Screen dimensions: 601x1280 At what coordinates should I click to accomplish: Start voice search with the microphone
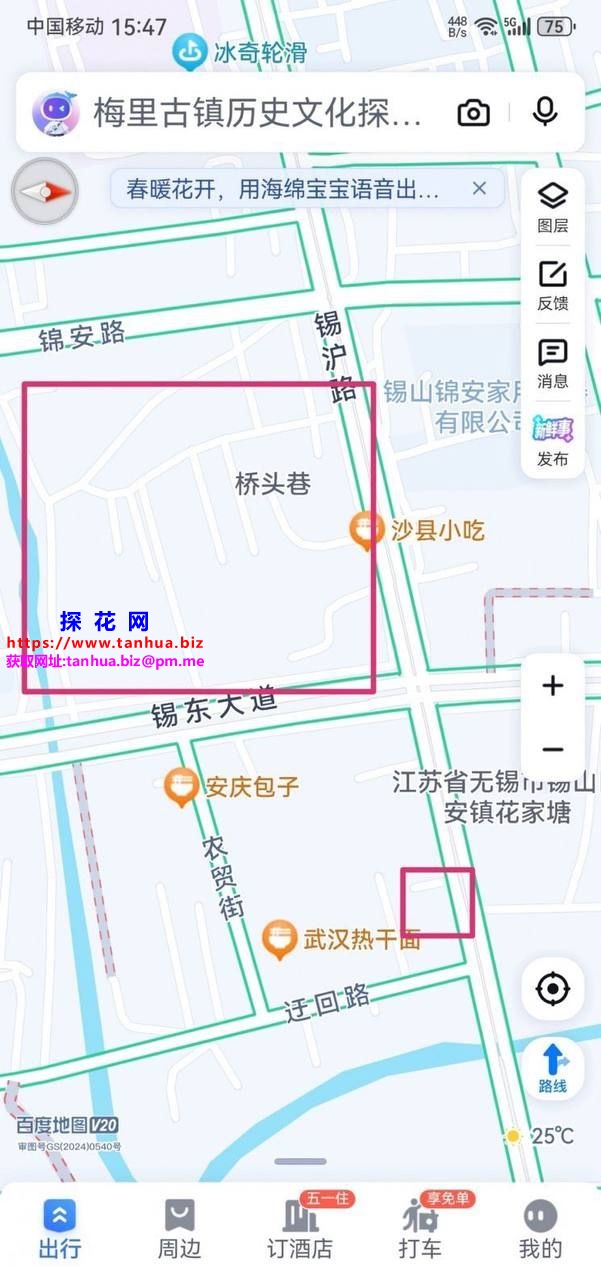pyautogui.click(x=545, y=112)
